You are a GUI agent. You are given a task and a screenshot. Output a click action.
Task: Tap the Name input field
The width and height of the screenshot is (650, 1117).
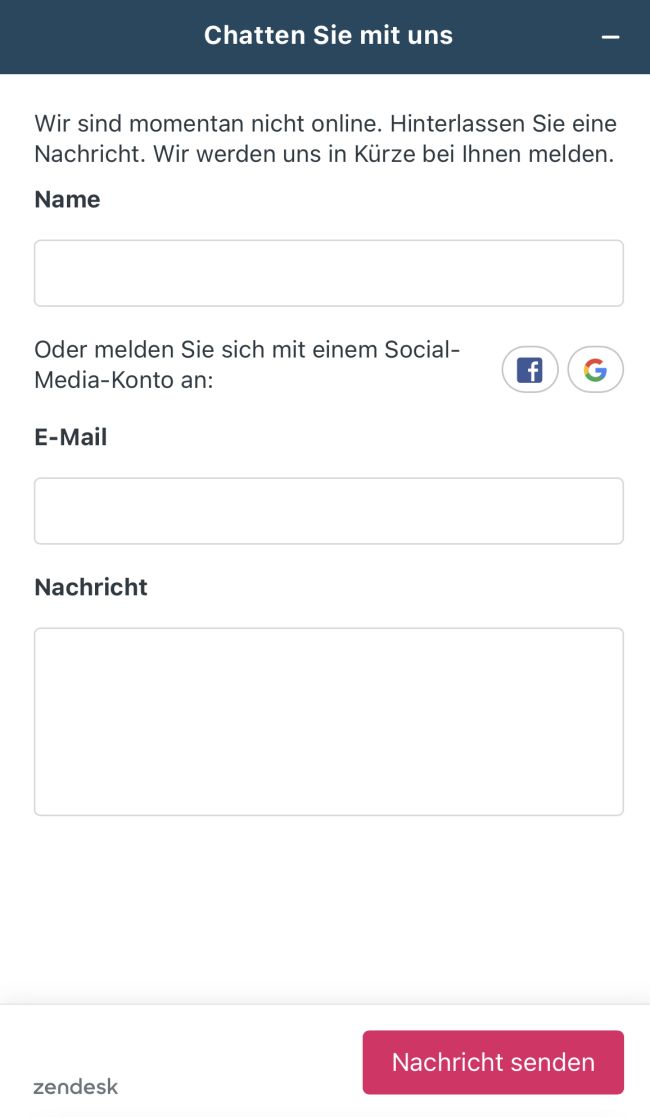(328, 273)
